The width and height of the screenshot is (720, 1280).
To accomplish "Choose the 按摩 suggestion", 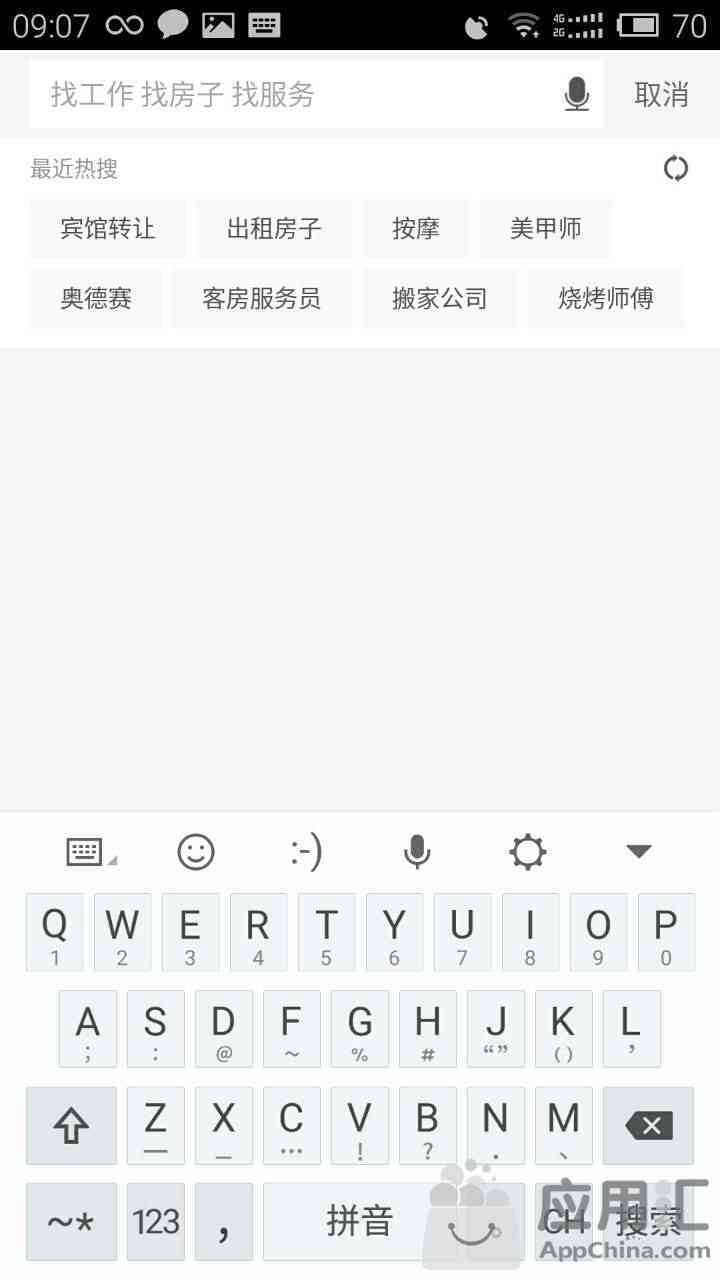I will (416, 228).
